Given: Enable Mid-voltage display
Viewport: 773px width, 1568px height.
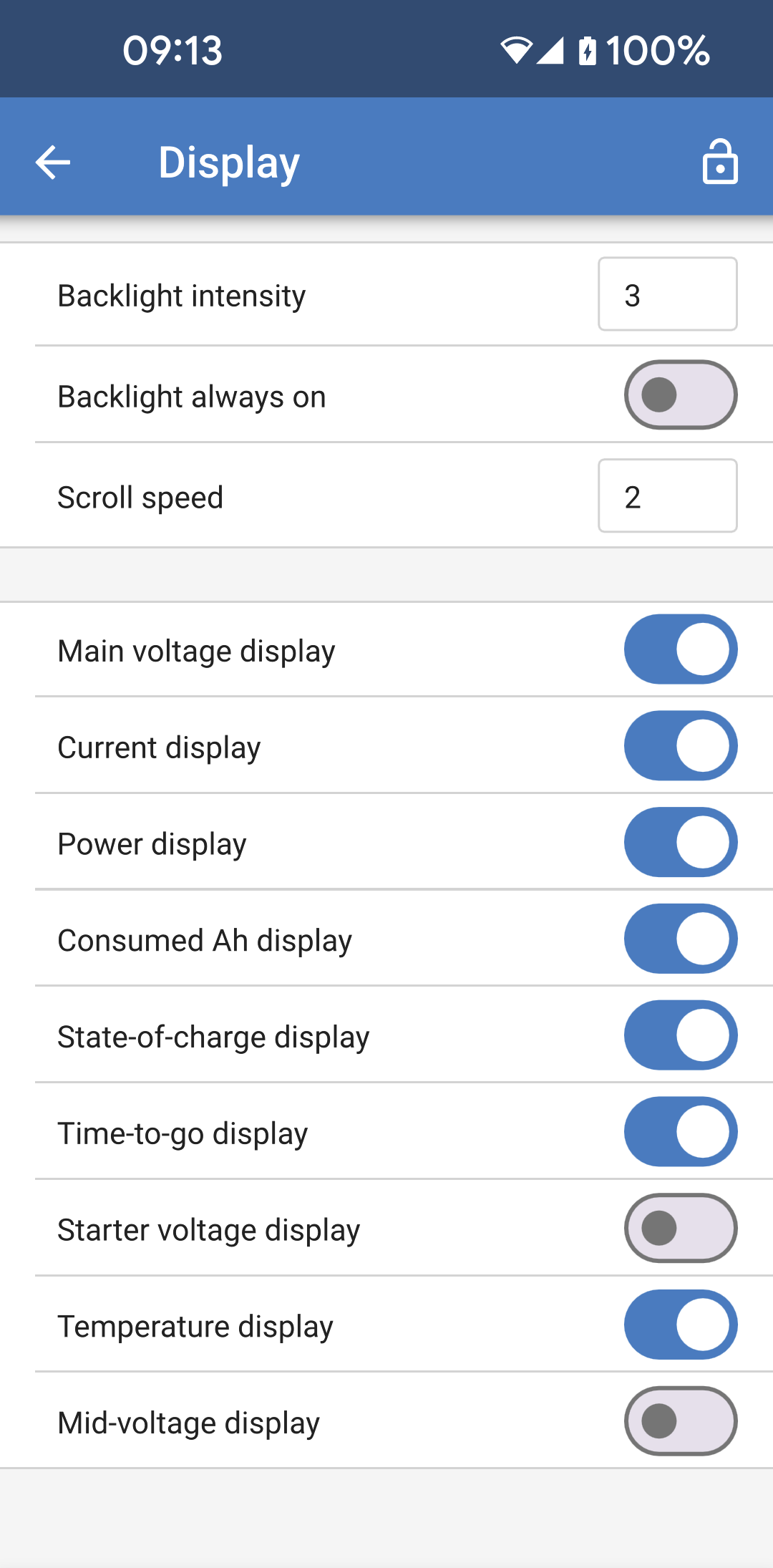Looking at the screenshot, I should point(680,1422).
